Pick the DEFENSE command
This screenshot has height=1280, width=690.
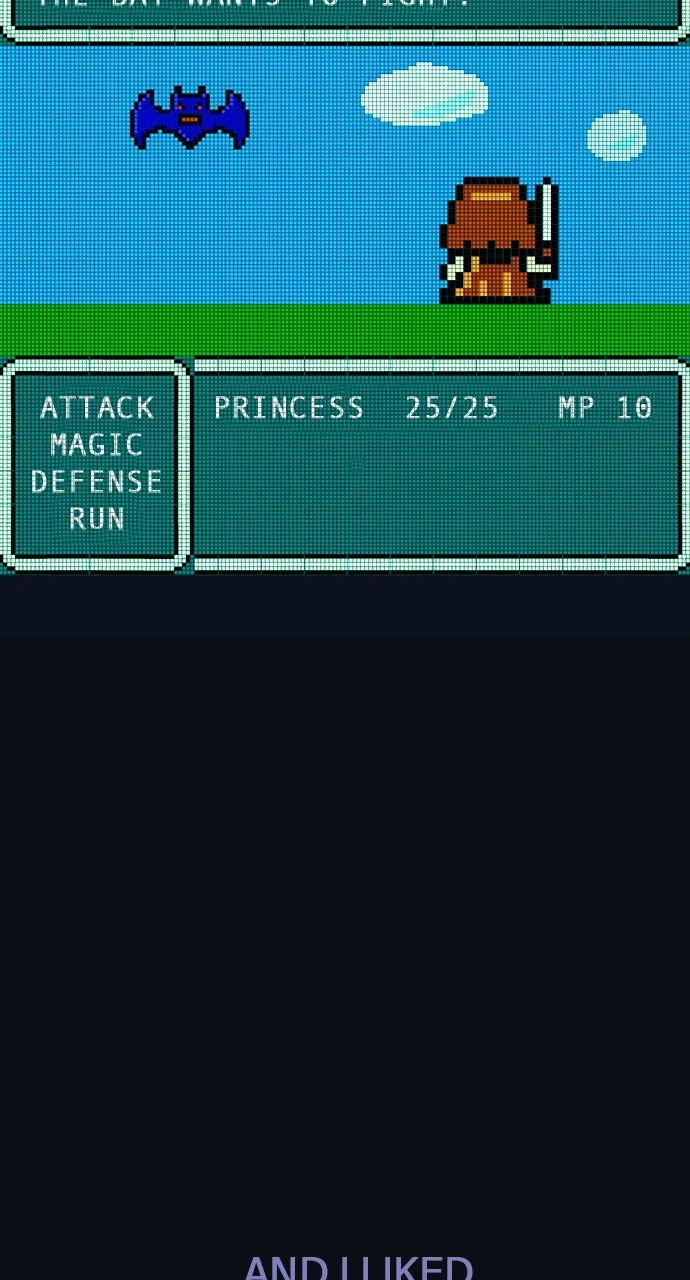(97, 482)
